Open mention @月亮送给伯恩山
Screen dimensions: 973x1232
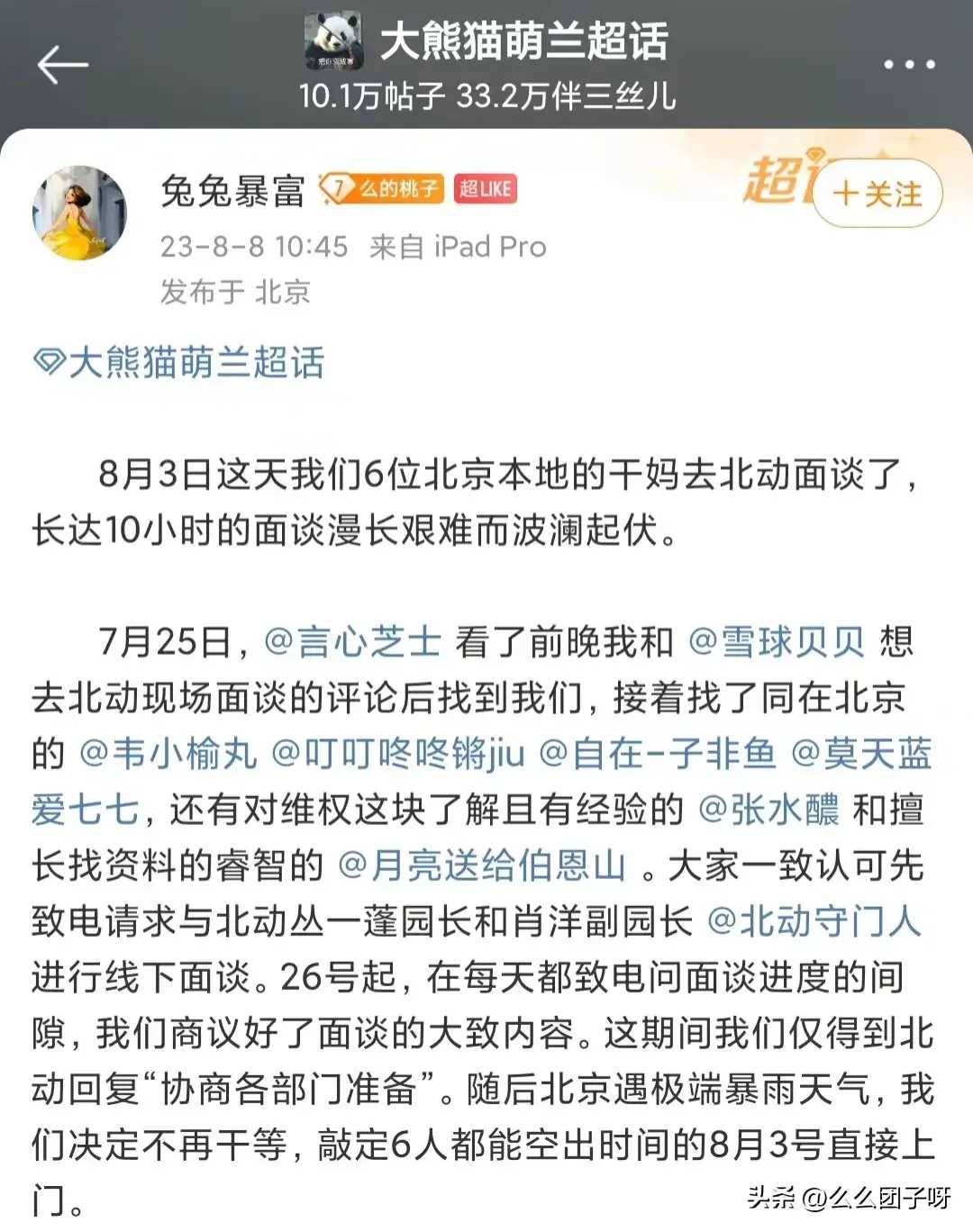coord(481,865)
